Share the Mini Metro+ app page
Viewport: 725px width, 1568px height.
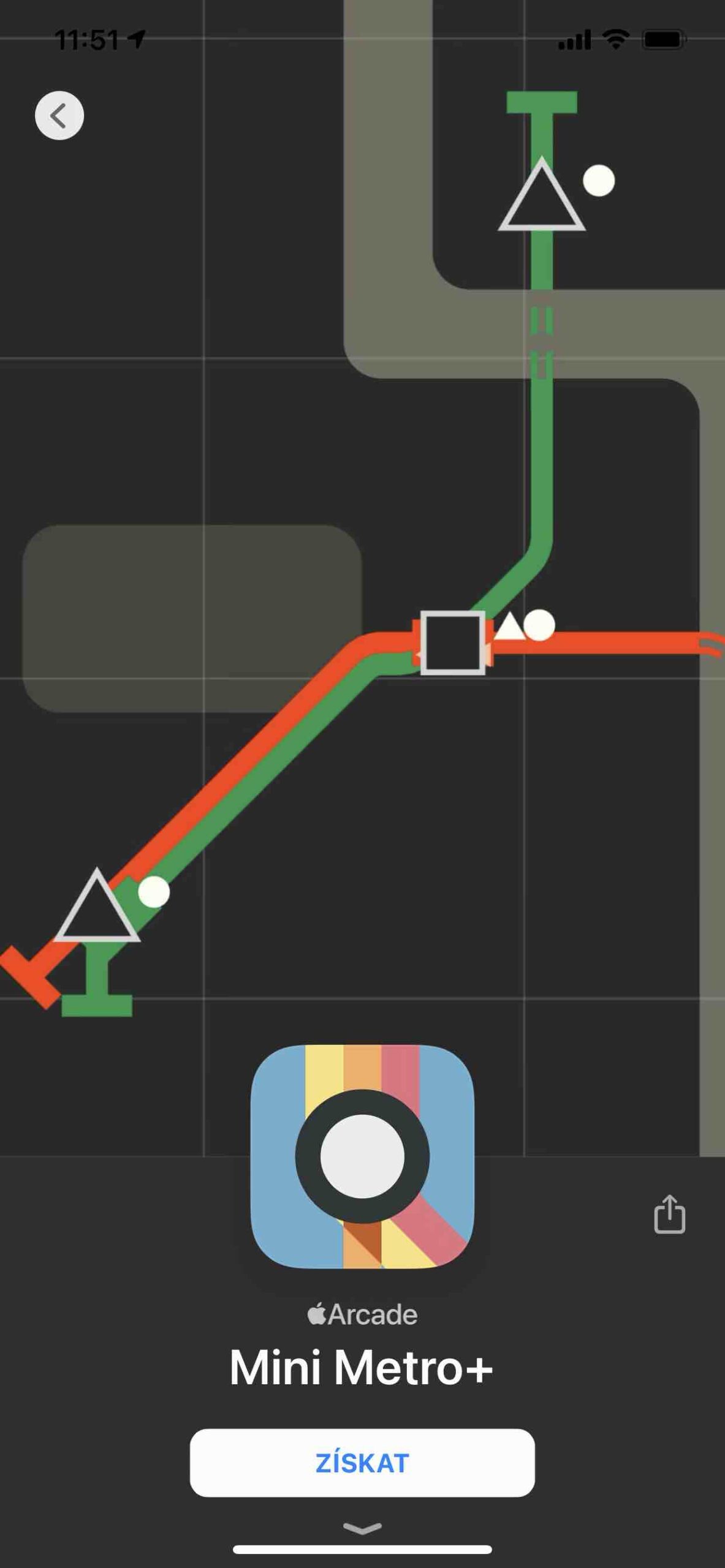pos(669,1214)
